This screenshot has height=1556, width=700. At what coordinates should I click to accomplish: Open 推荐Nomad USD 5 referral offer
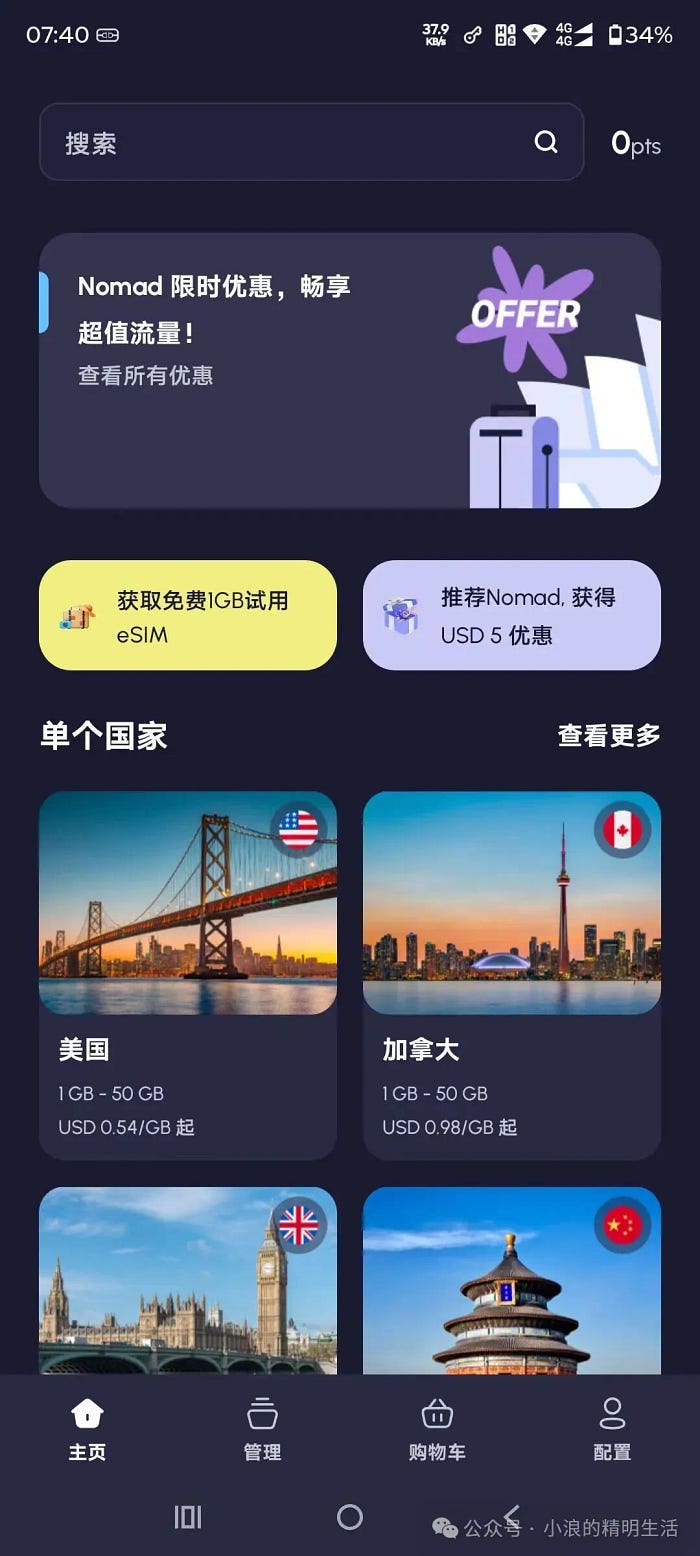tap(512, 615)
